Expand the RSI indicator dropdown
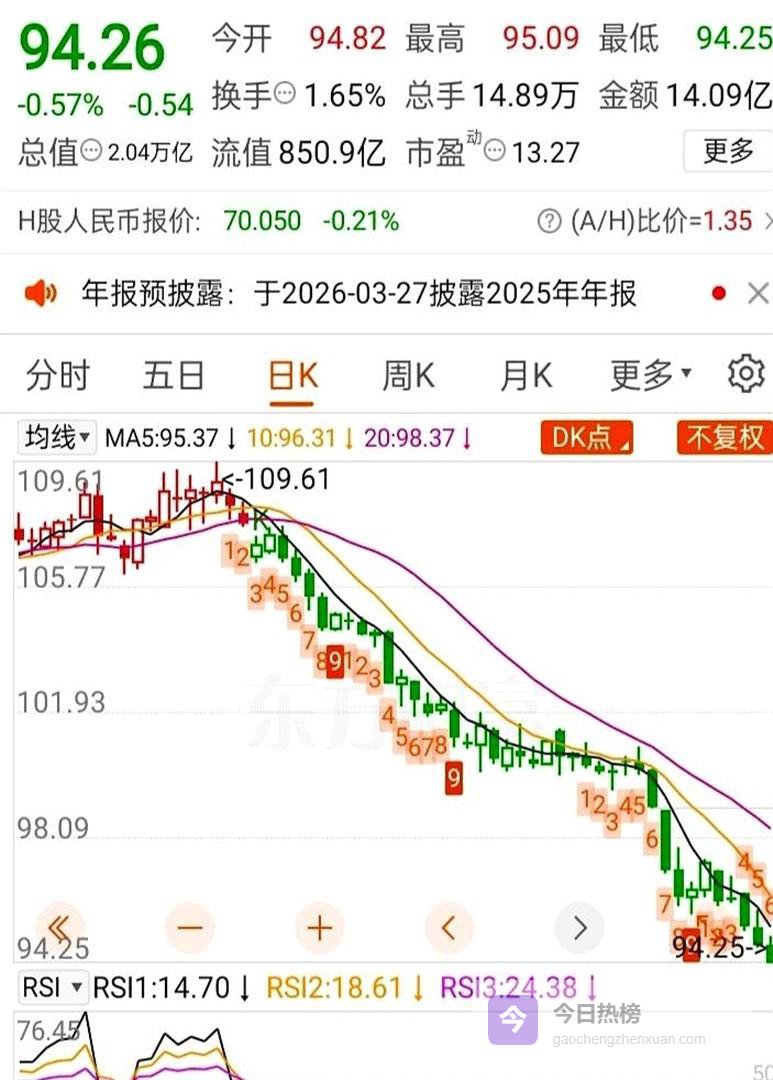 [52, 989]
